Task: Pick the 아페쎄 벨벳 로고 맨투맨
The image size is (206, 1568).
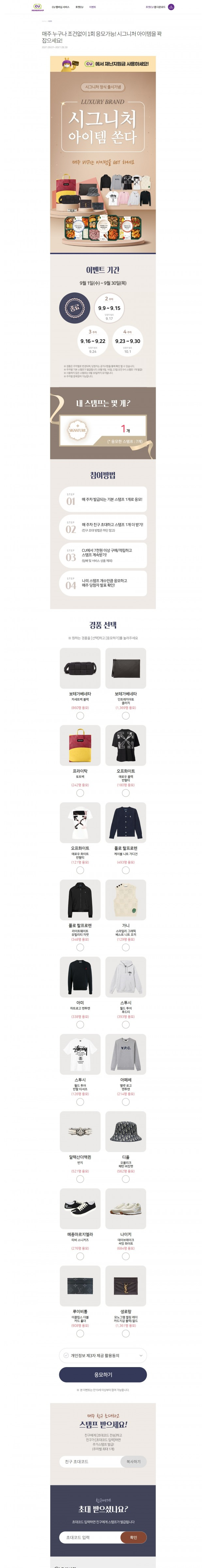Action: click(126, 1102)
